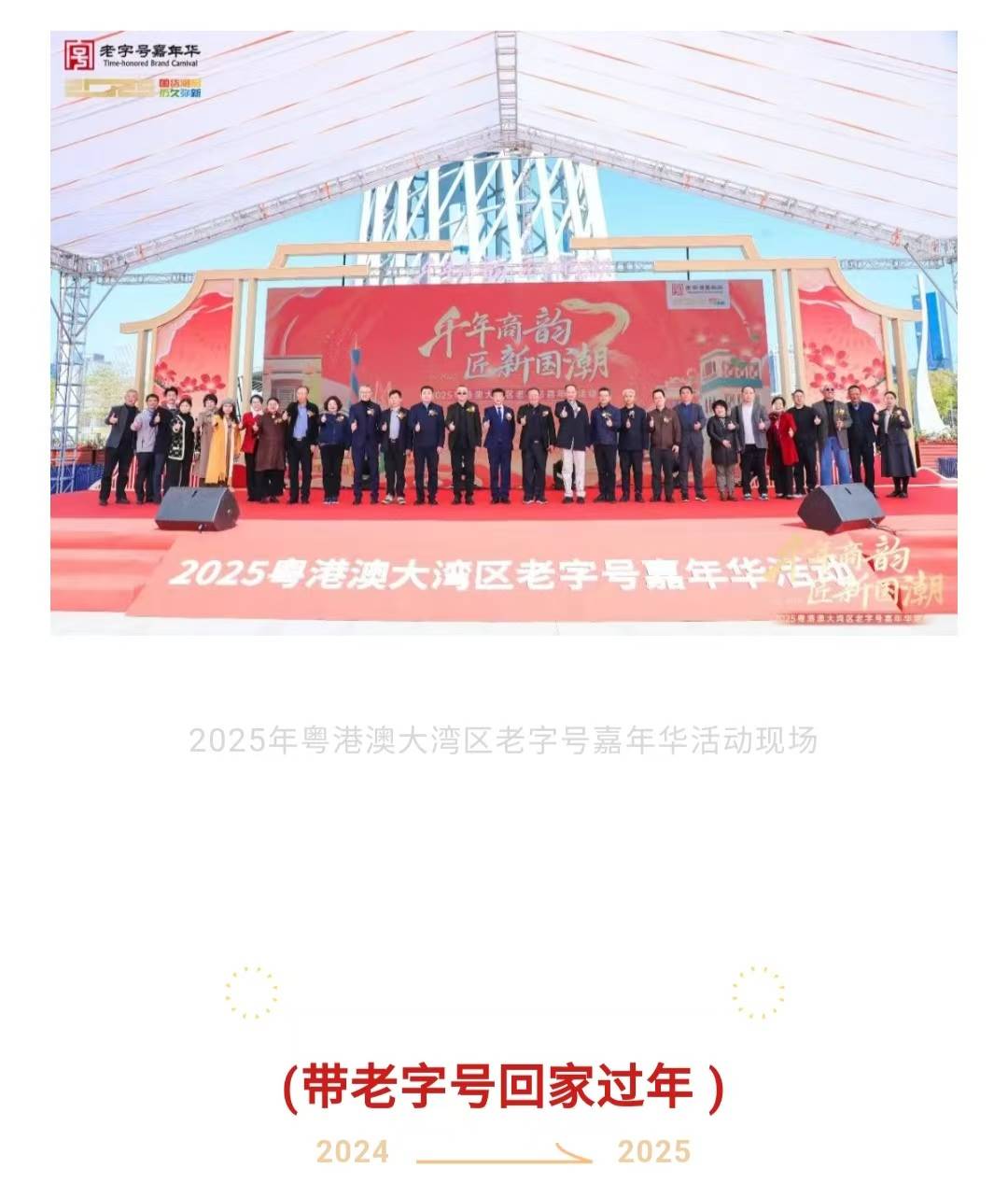Image resolution: width=1008 pixels, height=1183 pixels.
Task: Open the carnival stage group photo
Action: [504, 333]
